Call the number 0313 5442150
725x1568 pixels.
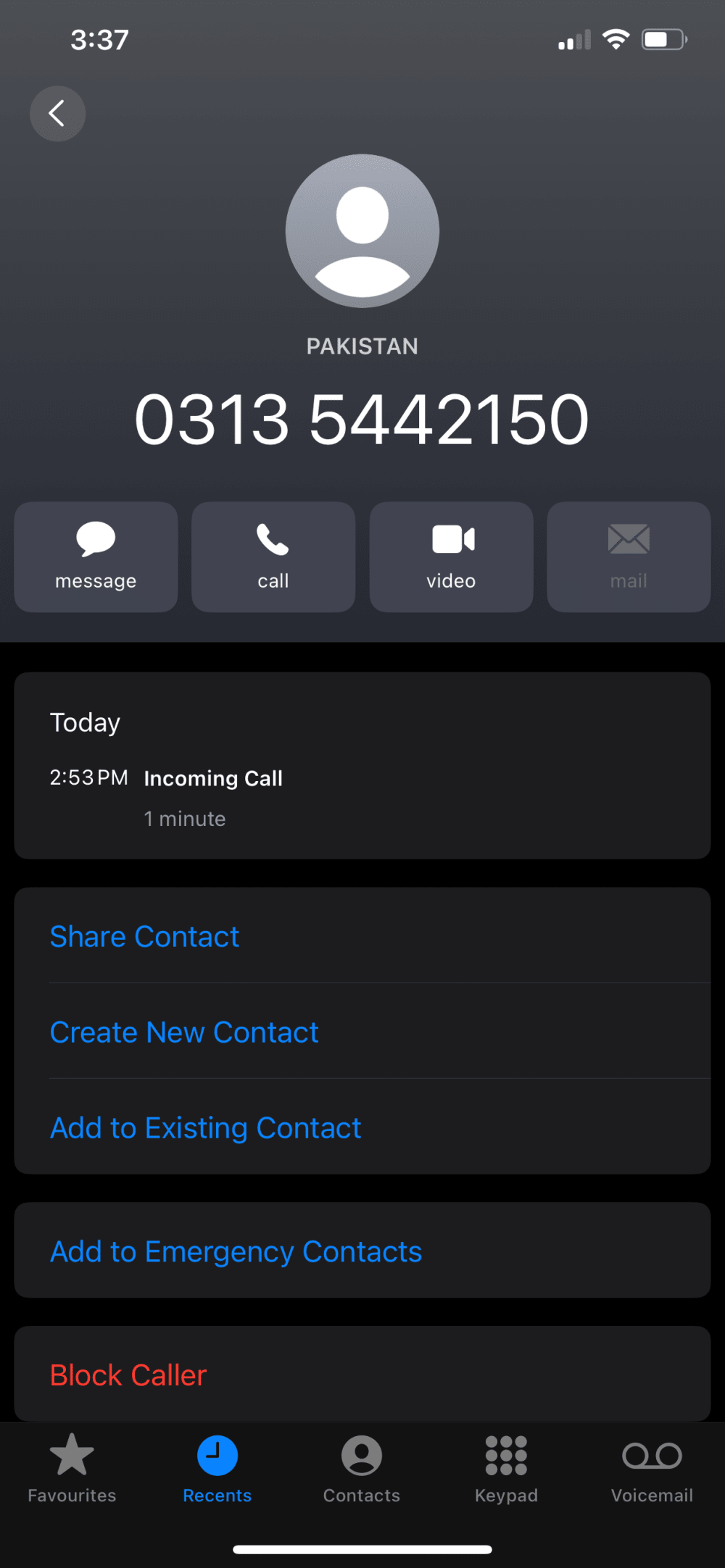(x=273, y=556)
